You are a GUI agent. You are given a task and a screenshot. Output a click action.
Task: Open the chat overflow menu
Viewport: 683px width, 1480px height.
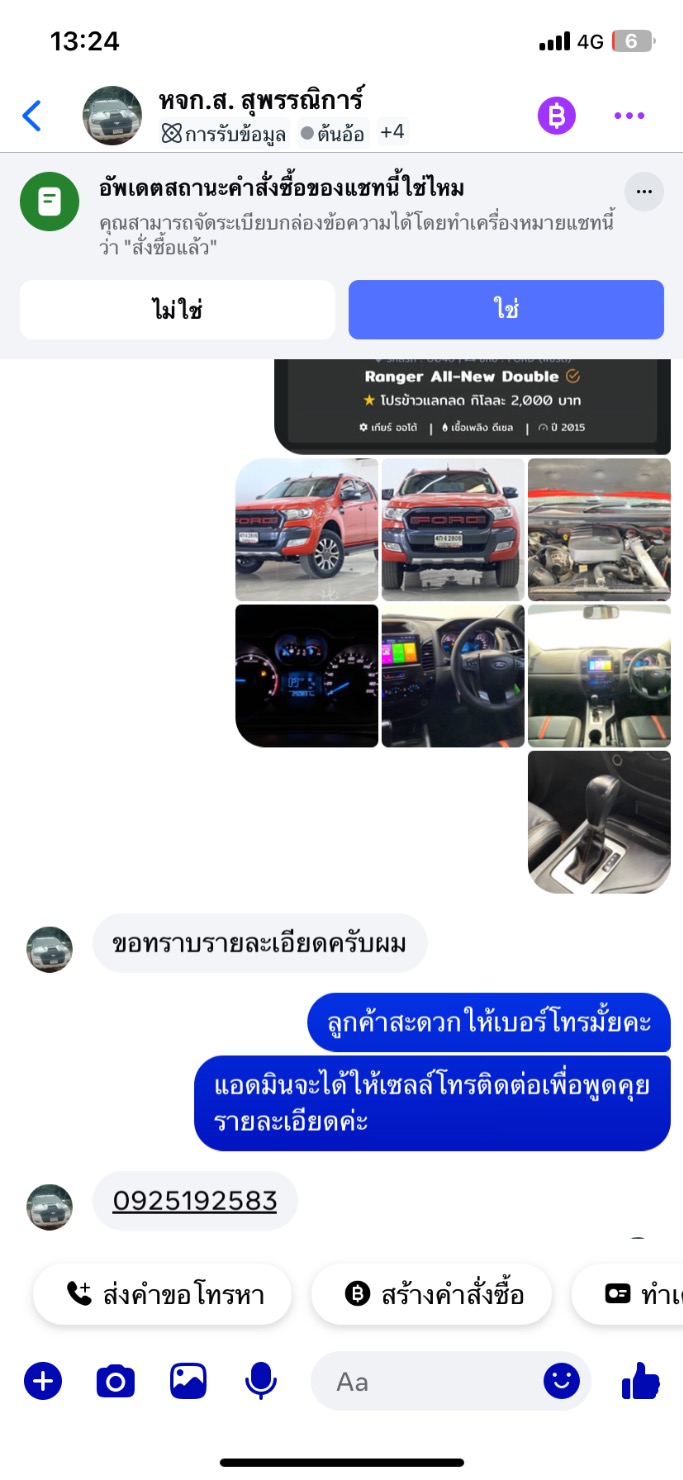629,116
